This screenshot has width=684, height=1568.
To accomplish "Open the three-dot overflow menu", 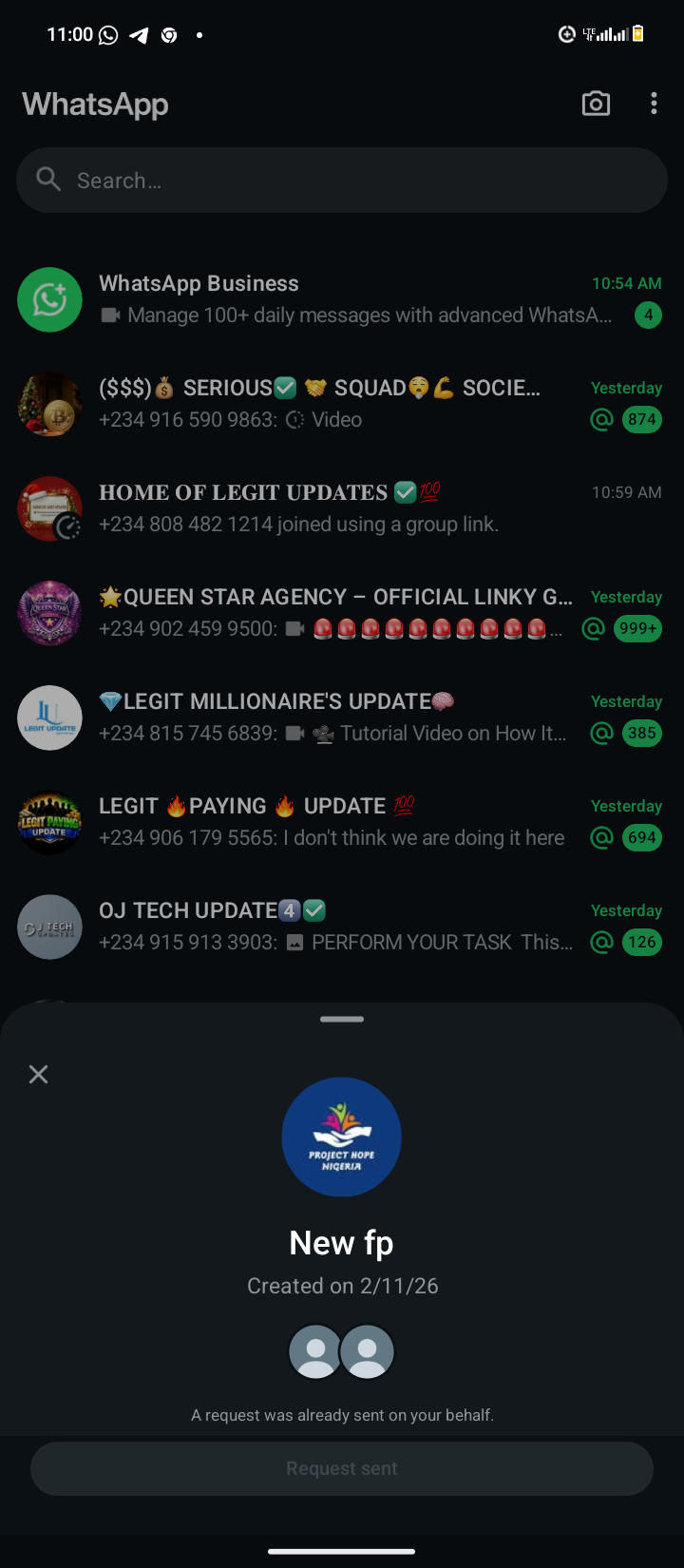I will click(x=654, y=104).
